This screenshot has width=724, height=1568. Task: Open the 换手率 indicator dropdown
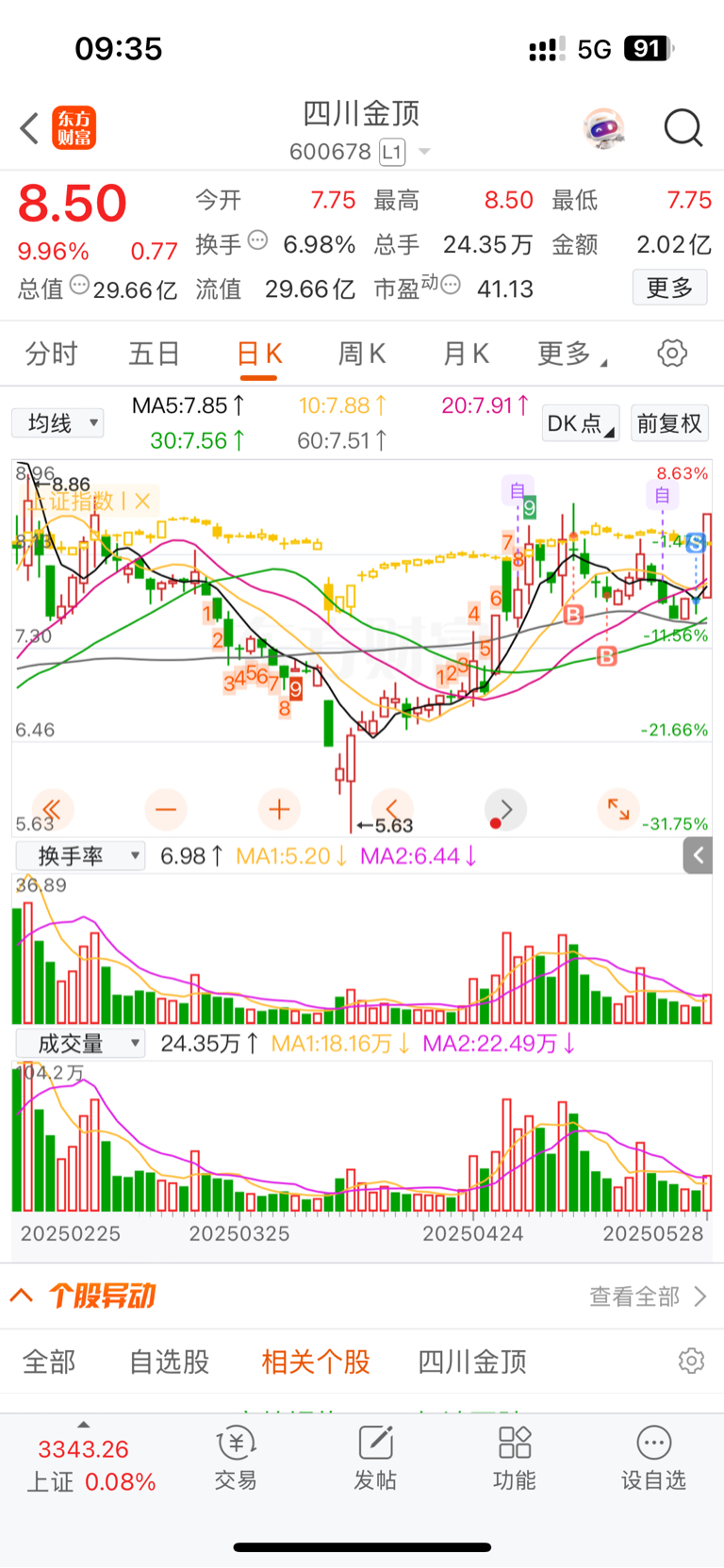tap(81, 856)
